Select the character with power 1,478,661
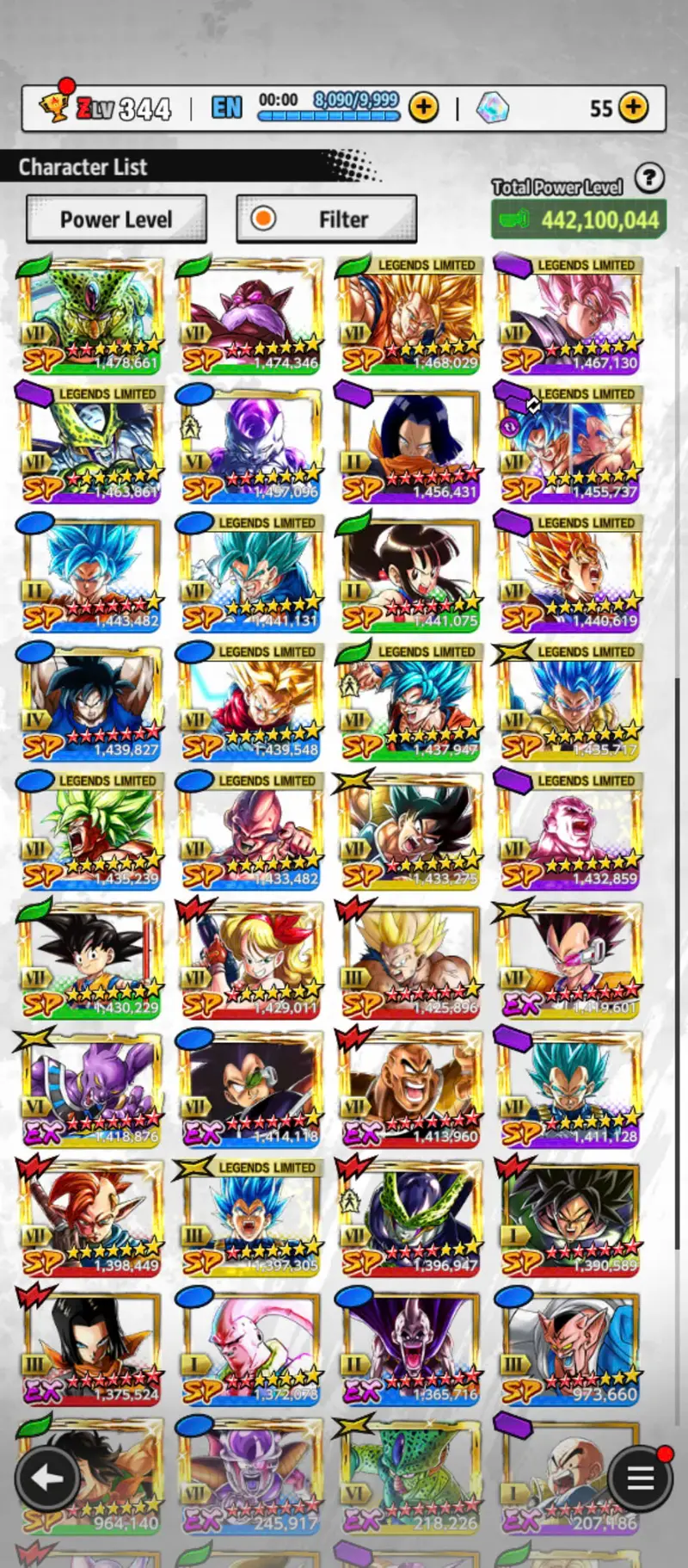688x1568 pixels. tap(90, 316)
